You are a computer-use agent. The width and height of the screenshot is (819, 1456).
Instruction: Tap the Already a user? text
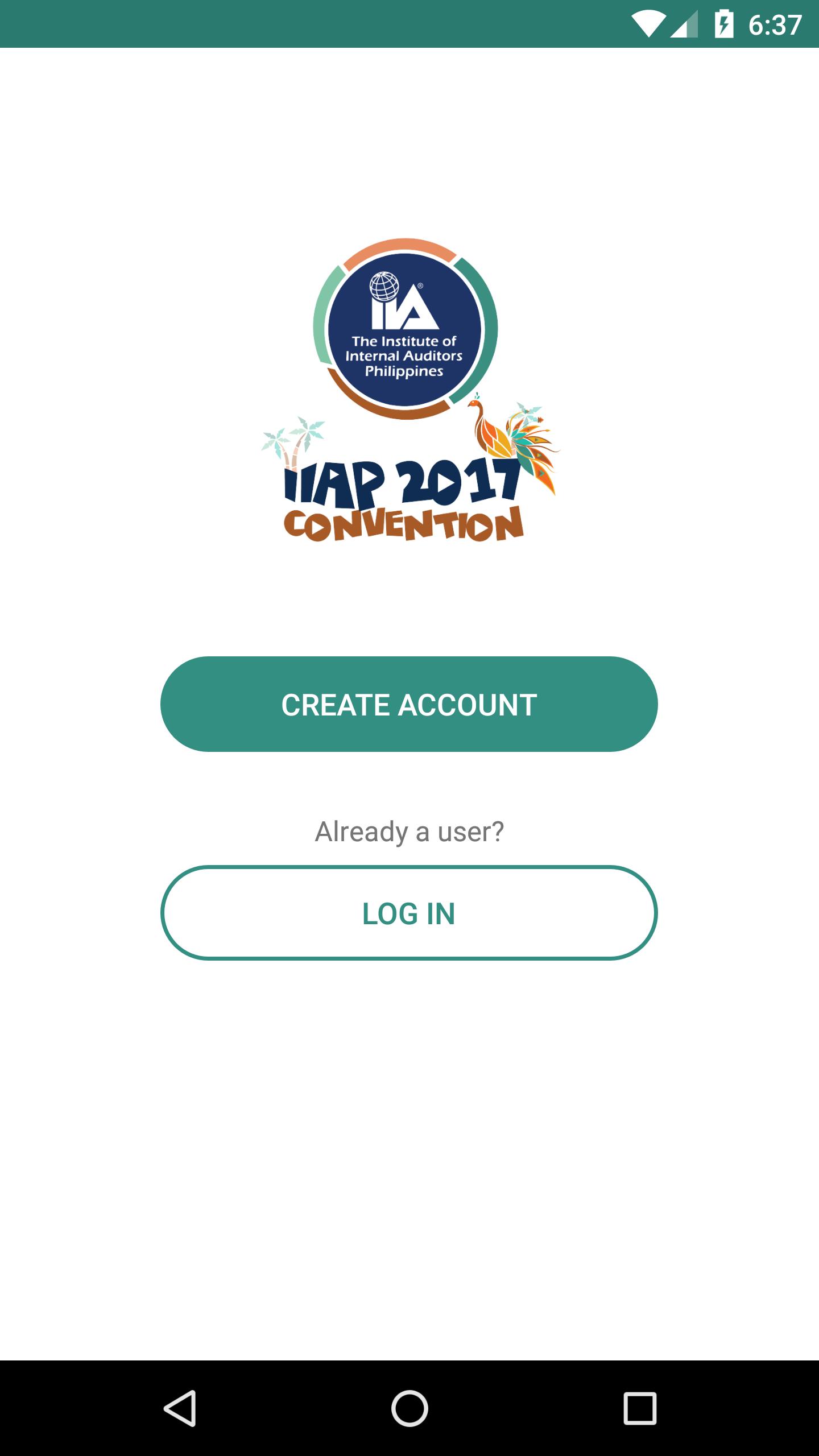pyautogui.click(x=409, y=832)
